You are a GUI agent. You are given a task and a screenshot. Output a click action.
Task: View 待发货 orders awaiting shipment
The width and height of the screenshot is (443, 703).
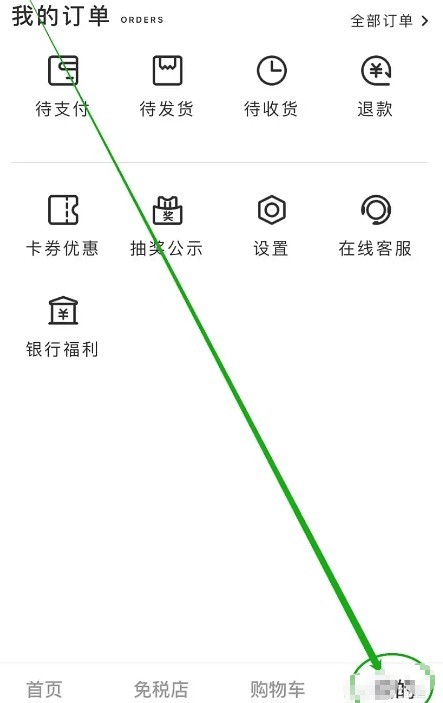167,87
